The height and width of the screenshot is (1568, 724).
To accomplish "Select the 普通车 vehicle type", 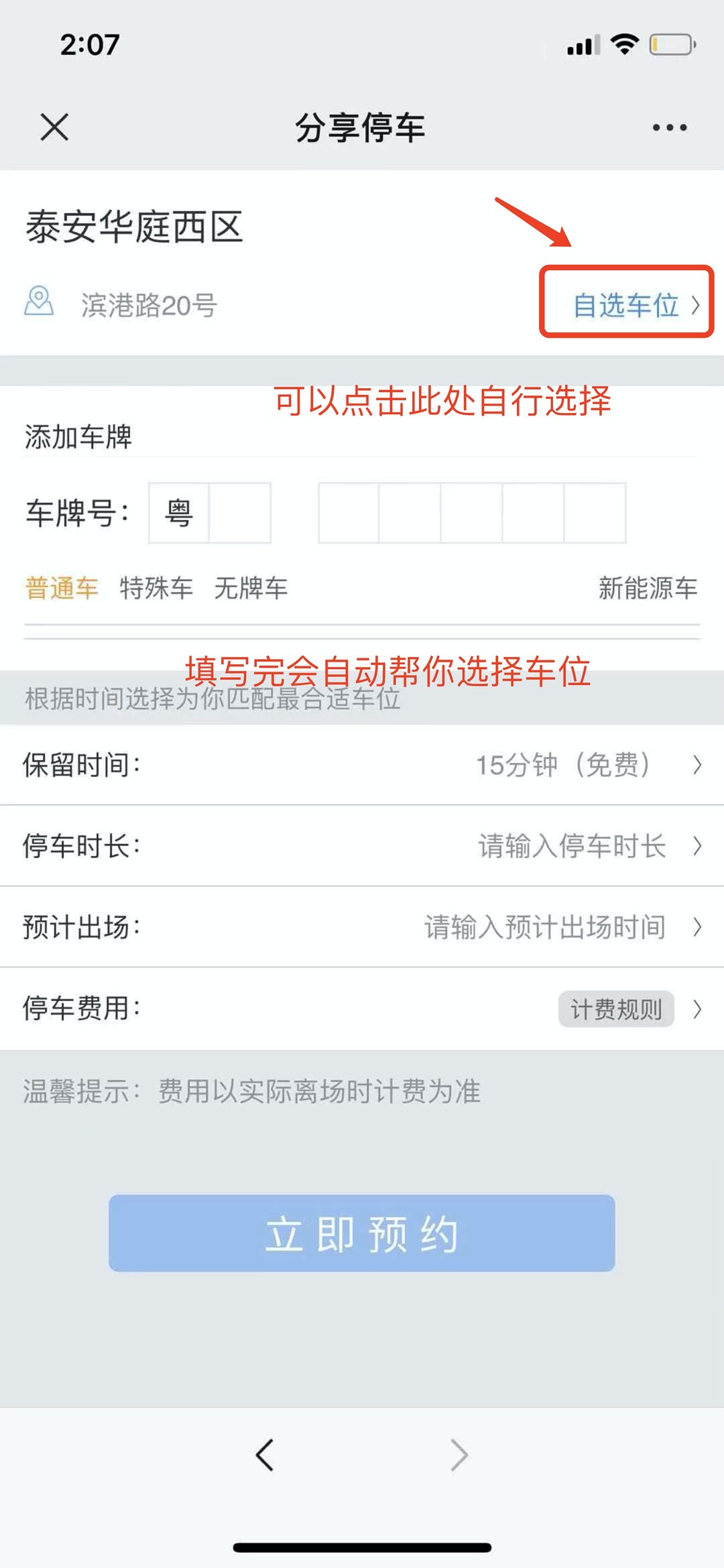I will (x=62, y=588).
